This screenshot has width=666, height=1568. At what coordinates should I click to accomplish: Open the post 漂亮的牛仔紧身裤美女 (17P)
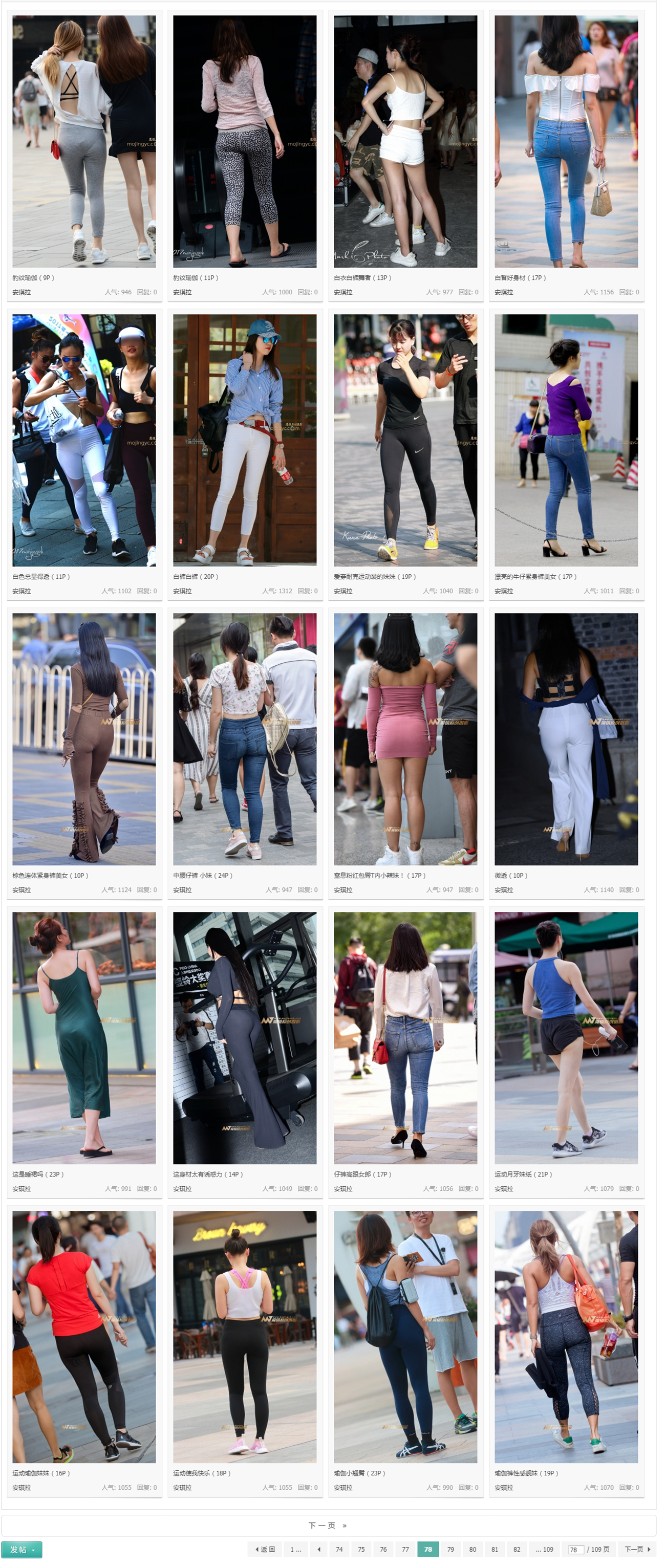click(x=534, y=576)
